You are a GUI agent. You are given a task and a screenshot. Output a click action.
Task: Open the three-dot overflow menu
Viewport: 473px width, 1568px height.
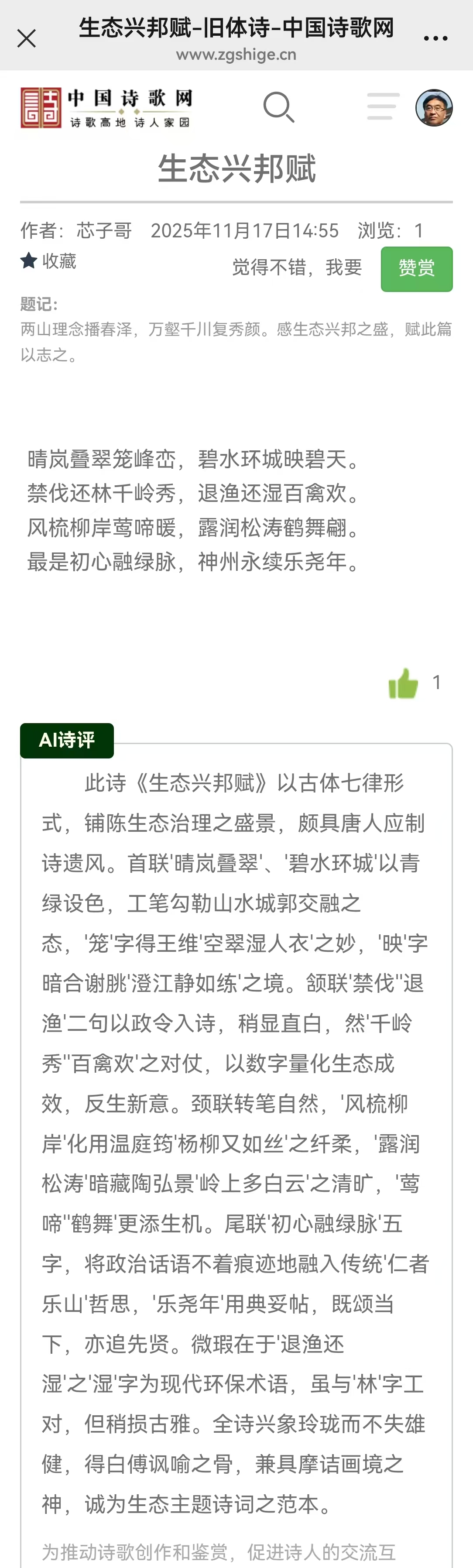[x=436, y=38]
